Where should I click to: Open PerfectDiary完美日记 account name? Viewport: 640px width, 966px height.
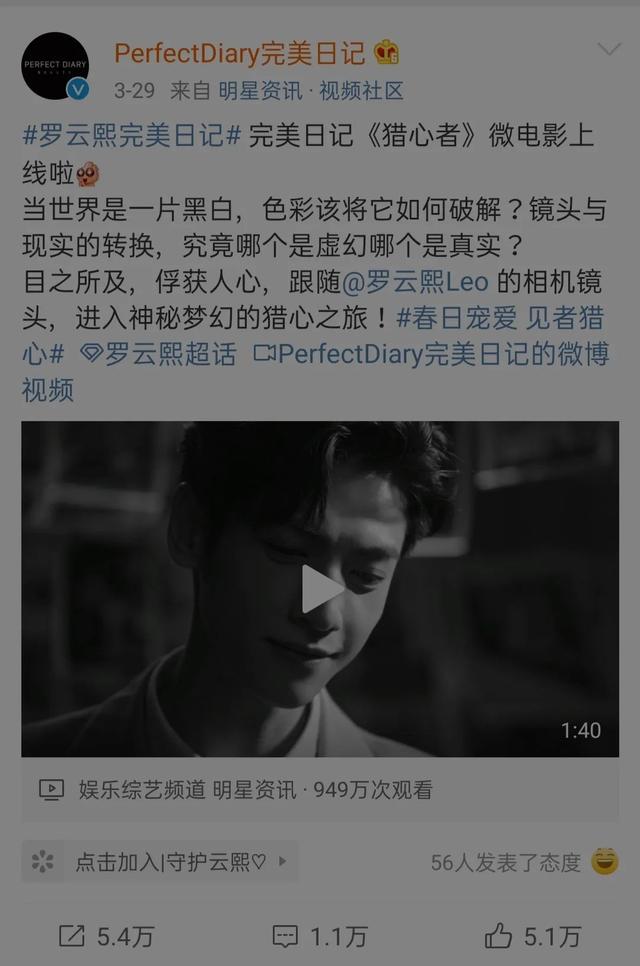click(240, 52)
